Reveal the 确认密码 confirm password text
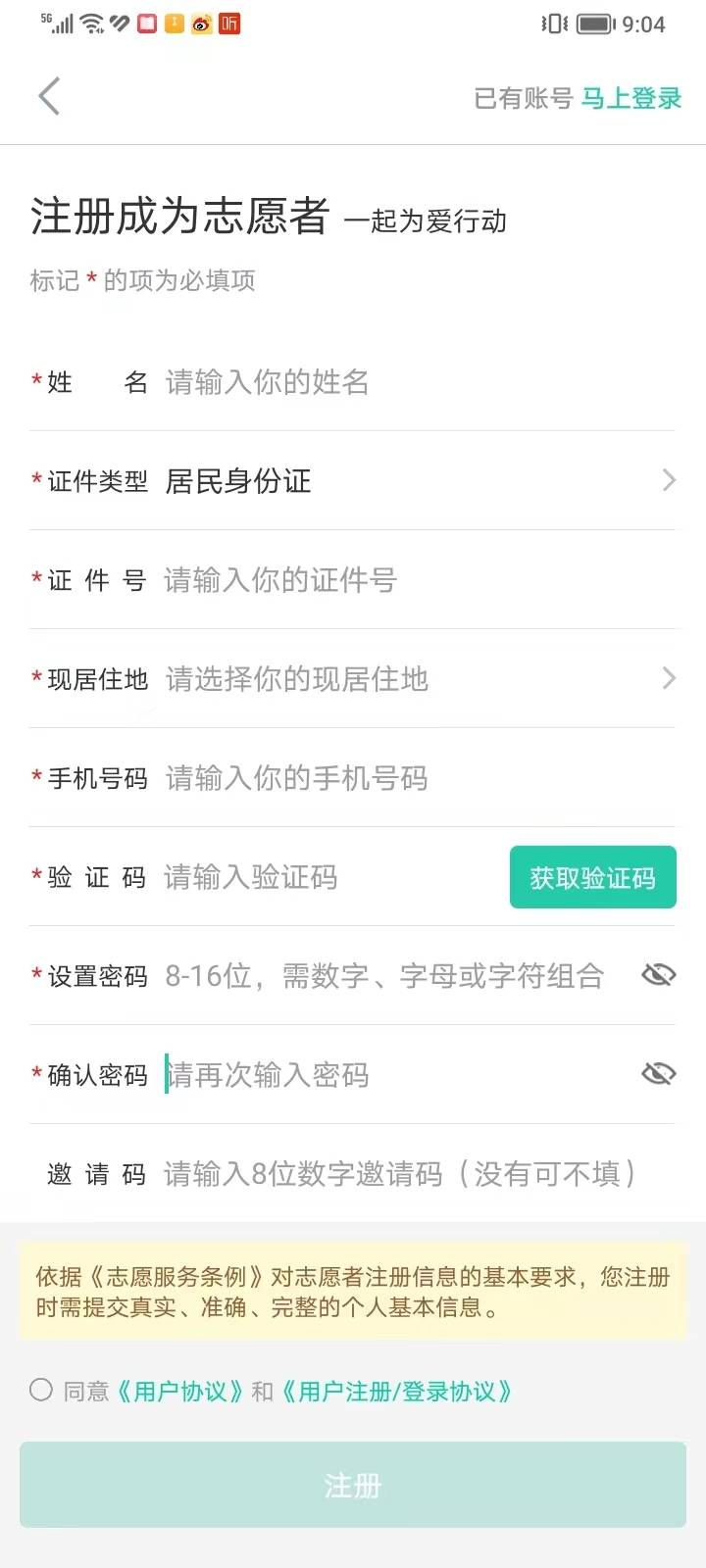The height and width of the screenshot is (1568, 706). click(x=658, y=1074)
